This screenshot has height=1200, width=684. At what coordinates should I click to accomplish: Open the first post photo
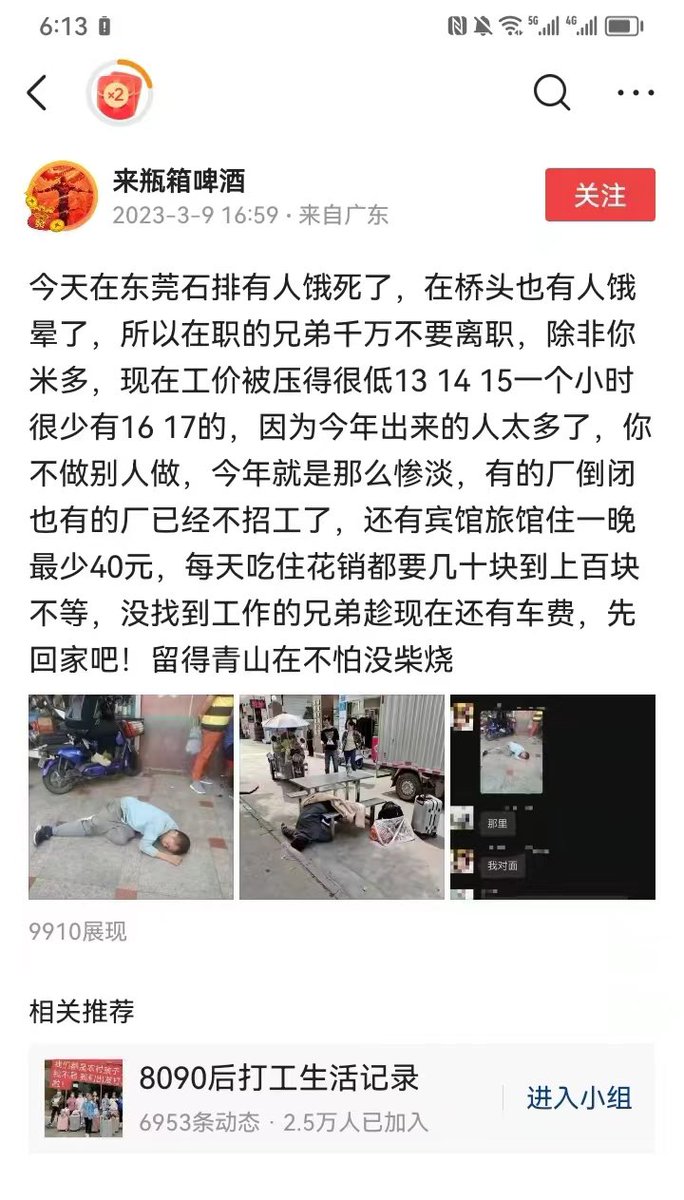pyautogui.click(x=131, y=797)
